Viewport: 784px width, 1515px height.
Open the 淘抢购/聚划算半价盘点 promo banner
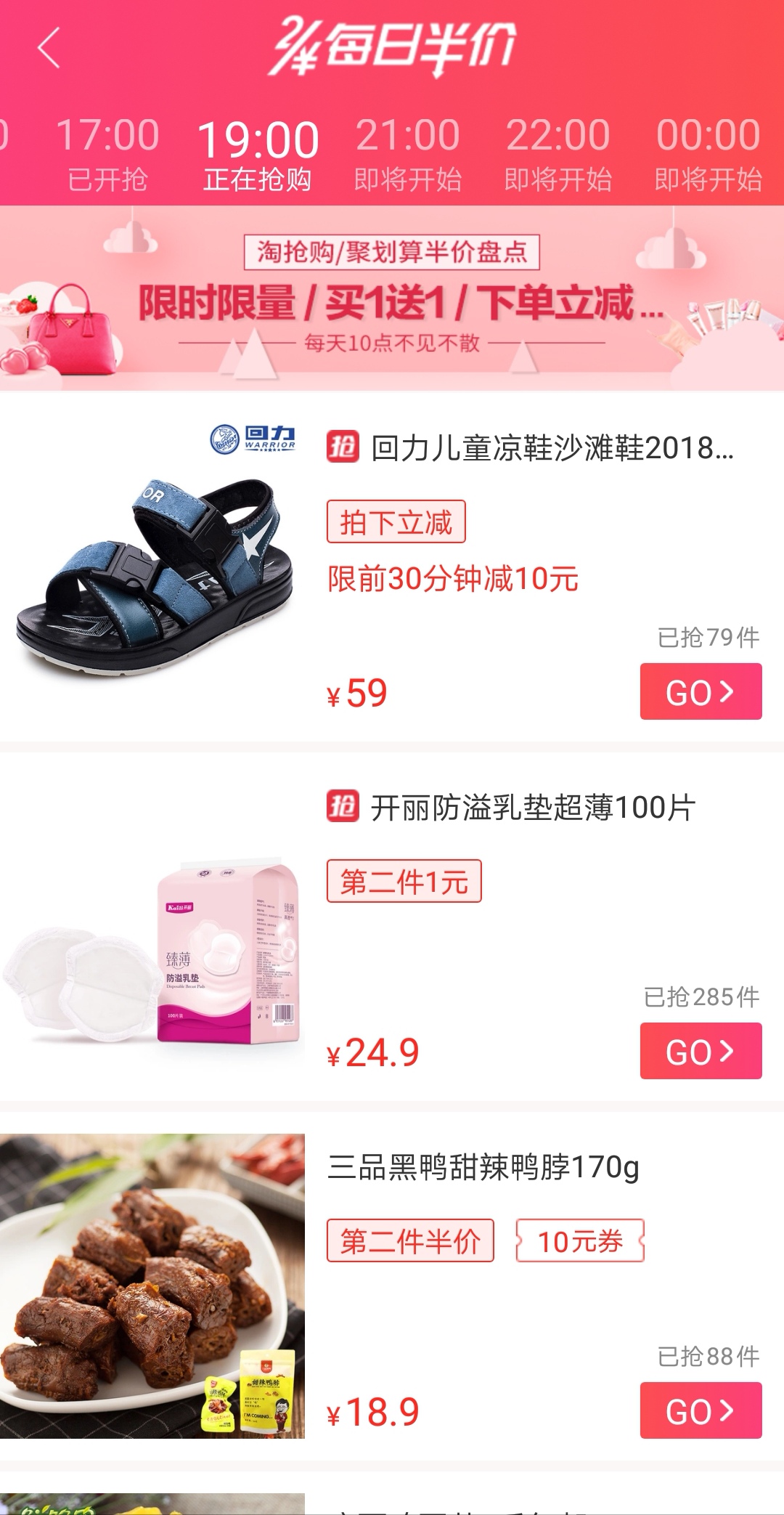[x=392, y=298]
